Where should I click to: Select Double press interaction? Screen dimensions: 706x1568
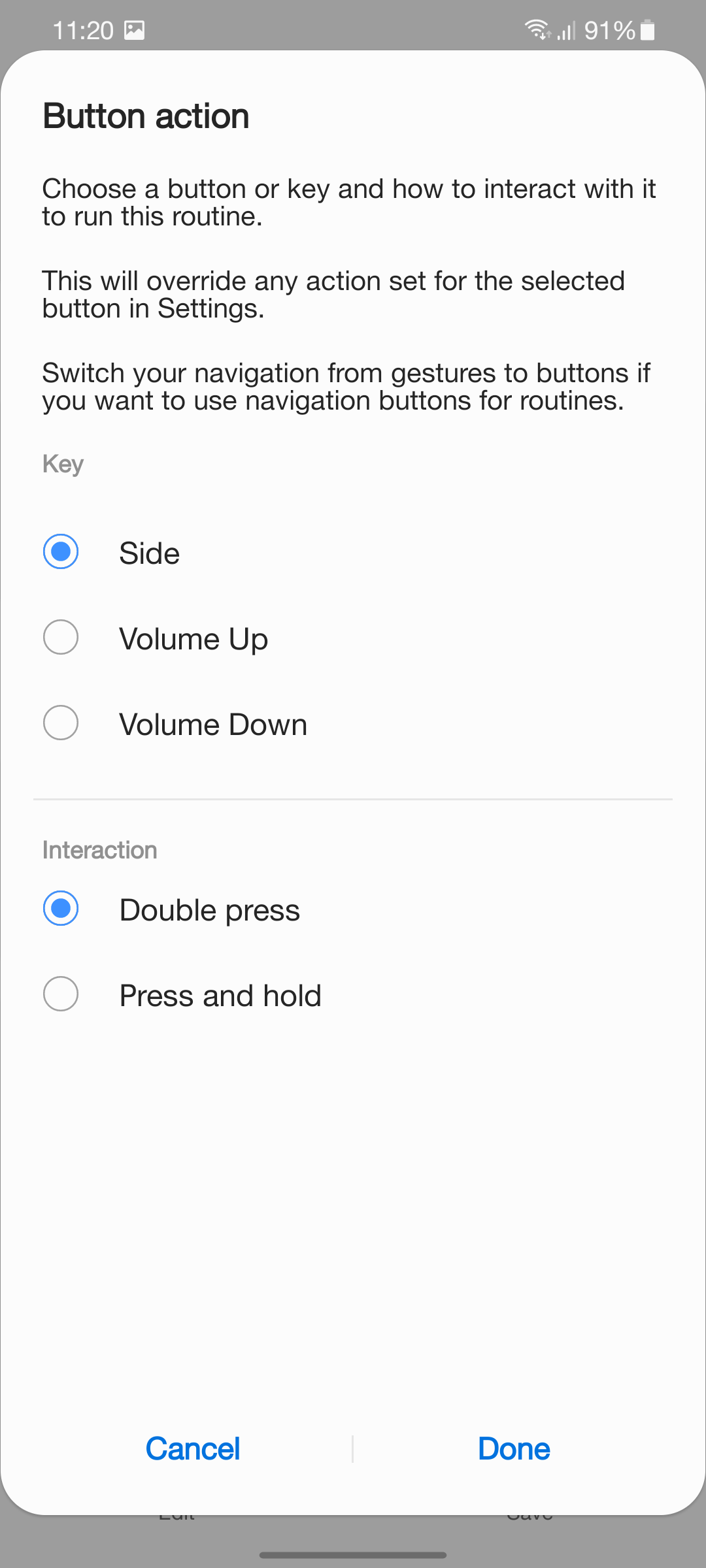[353, 909]
